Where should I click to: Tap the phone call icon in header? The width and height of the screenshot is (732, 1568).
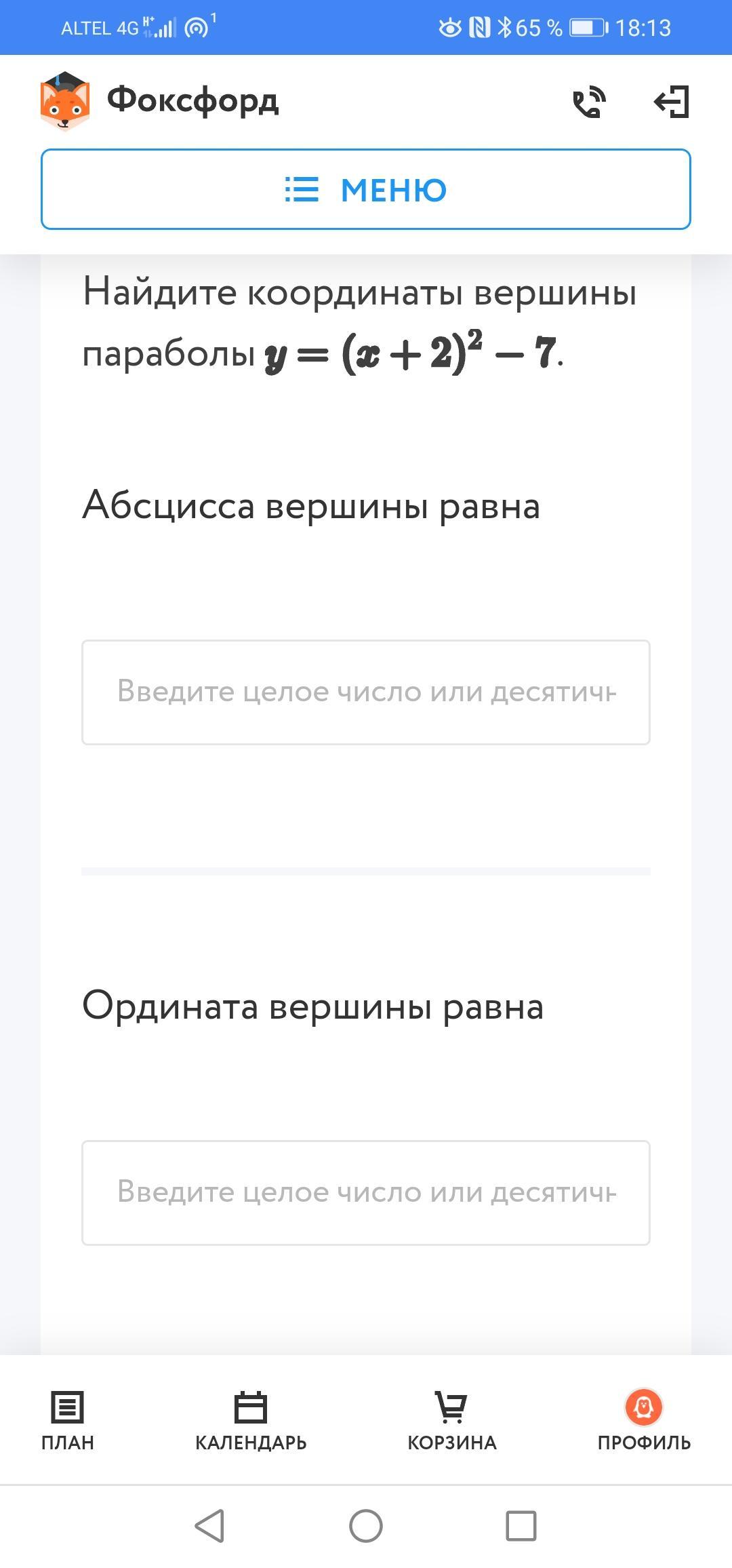589,102
